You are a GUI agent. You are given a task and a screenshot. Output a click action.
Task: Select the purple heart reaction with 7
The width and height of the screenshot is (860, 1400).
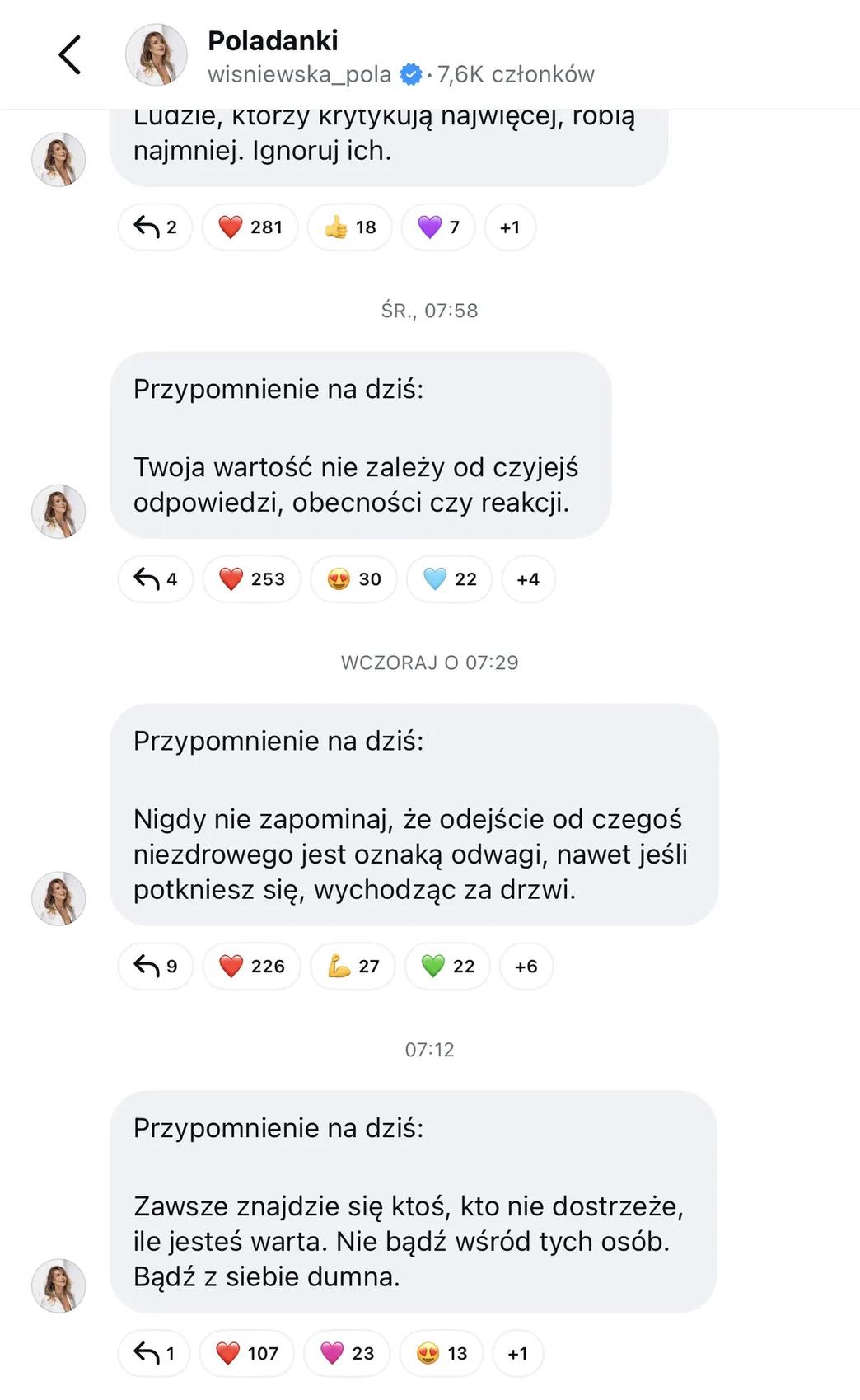(x=438, y=227)
